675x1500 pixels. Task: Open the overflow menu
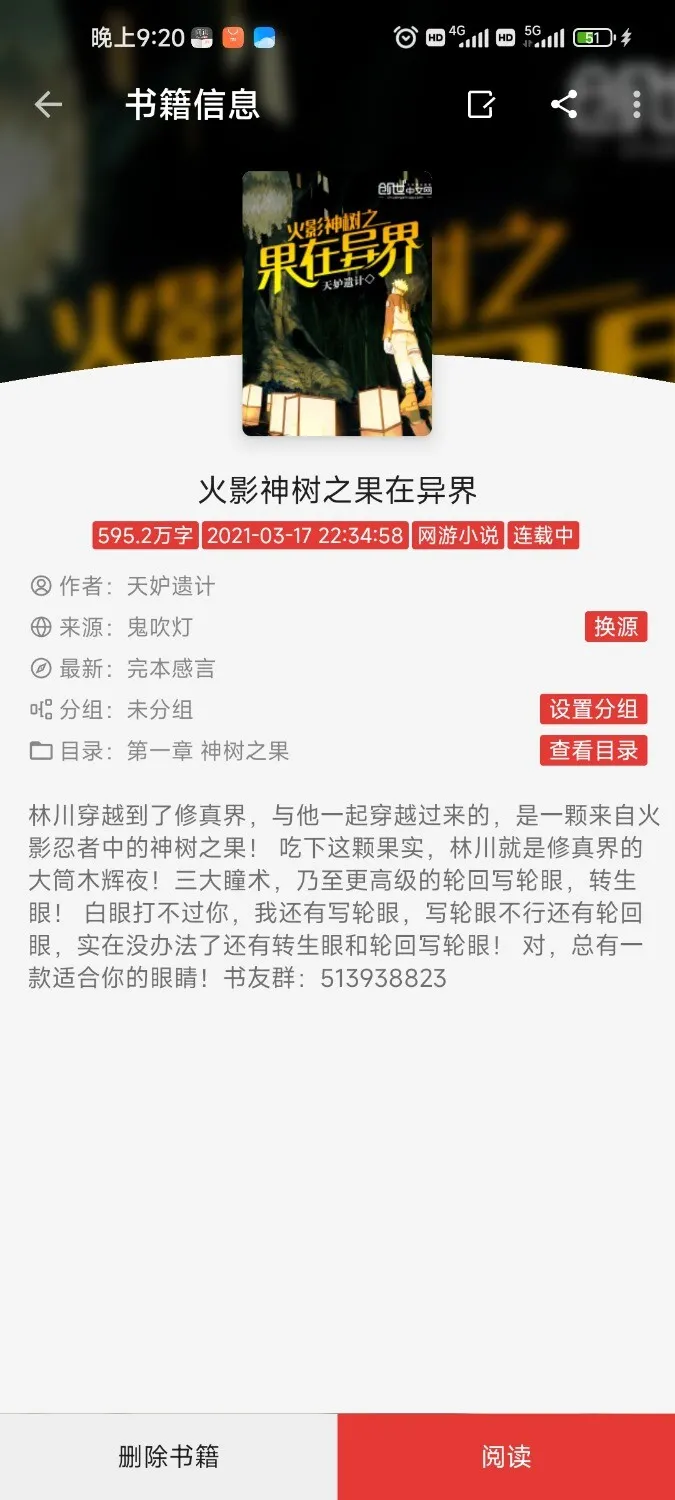click(637, 105)
